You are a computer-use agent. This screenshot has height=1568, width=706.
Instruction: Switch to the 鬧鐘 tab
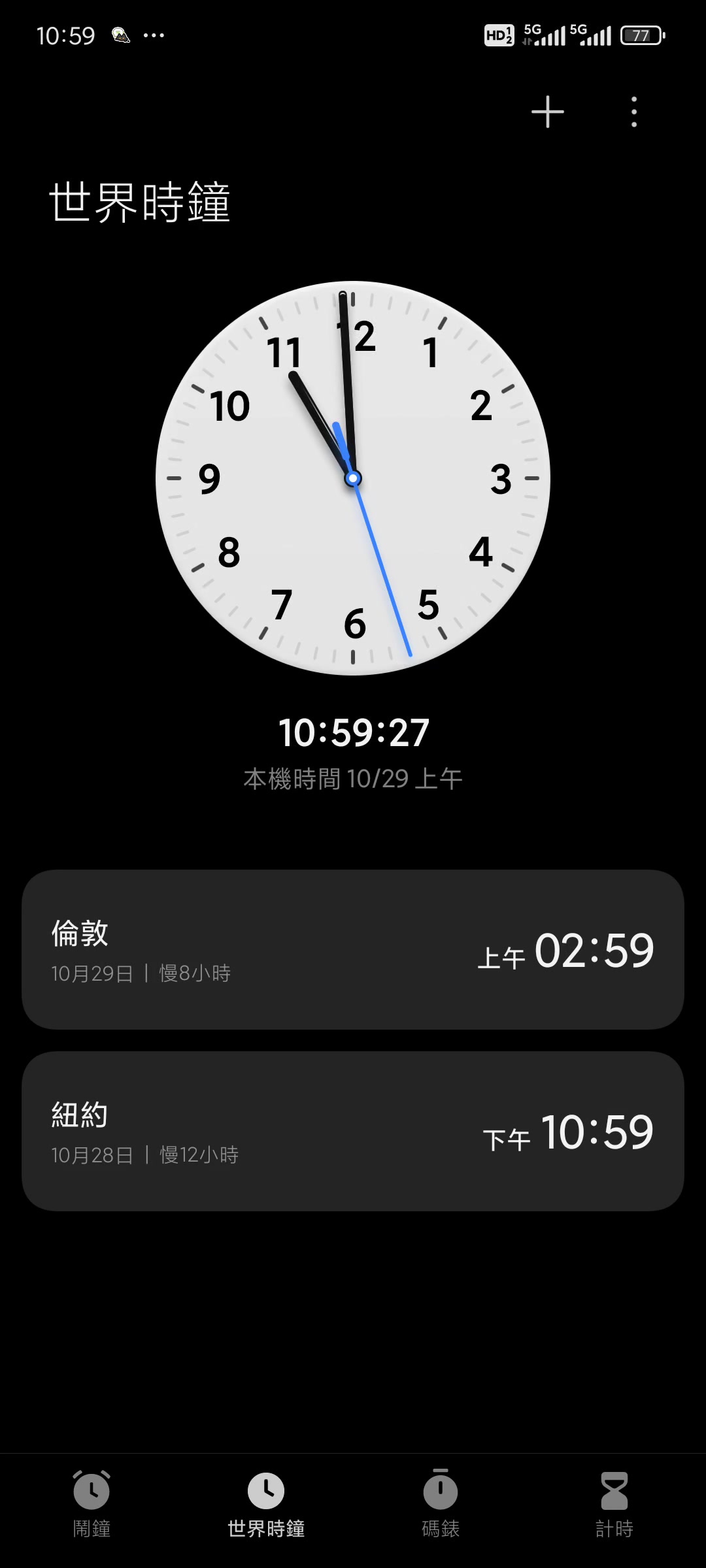(92, 1503)
